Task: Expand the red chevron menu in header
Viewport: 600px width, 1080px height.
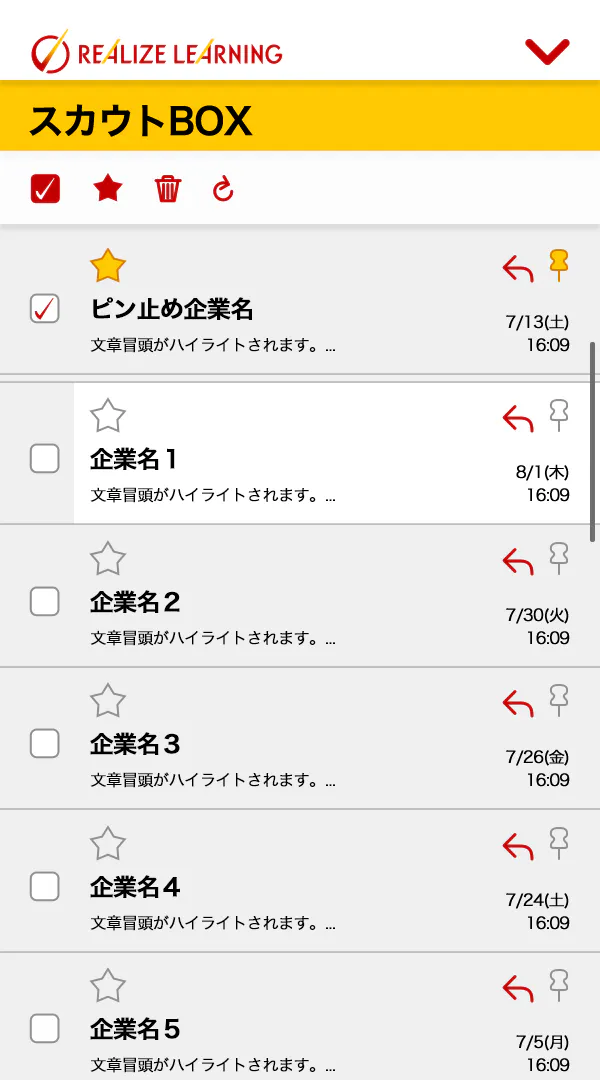Action: click(547, 51)
